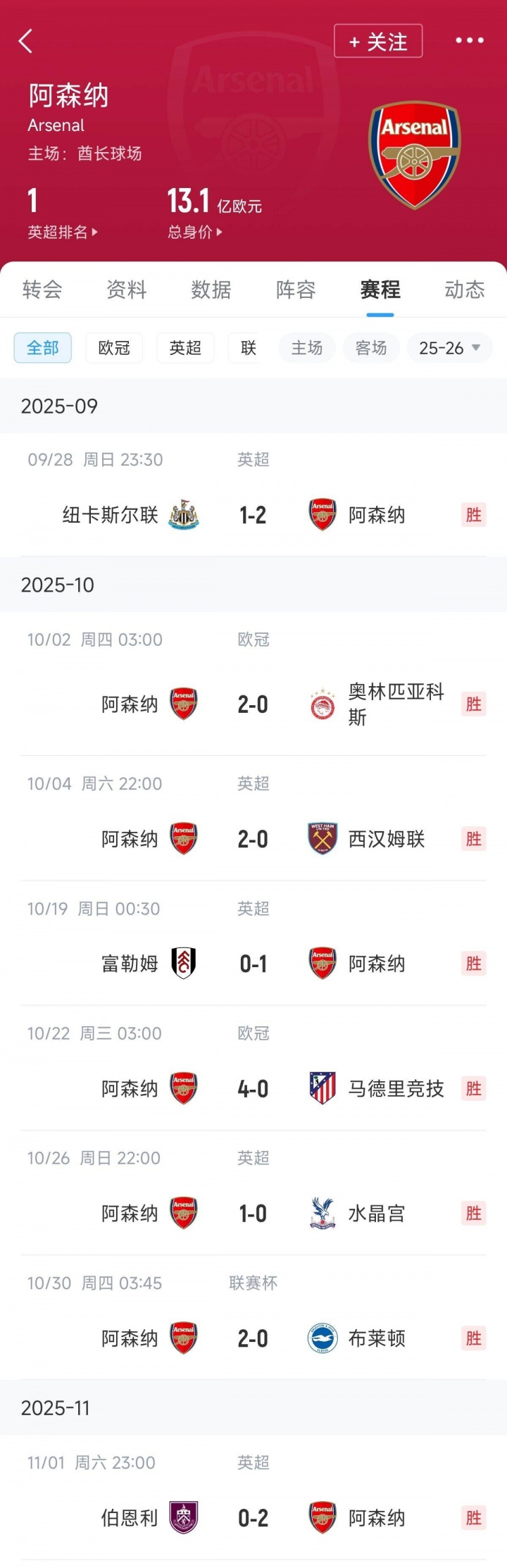Select the 阵容 tab
The width and height of the screenshot is (507, 1568).
pos(296,290)
